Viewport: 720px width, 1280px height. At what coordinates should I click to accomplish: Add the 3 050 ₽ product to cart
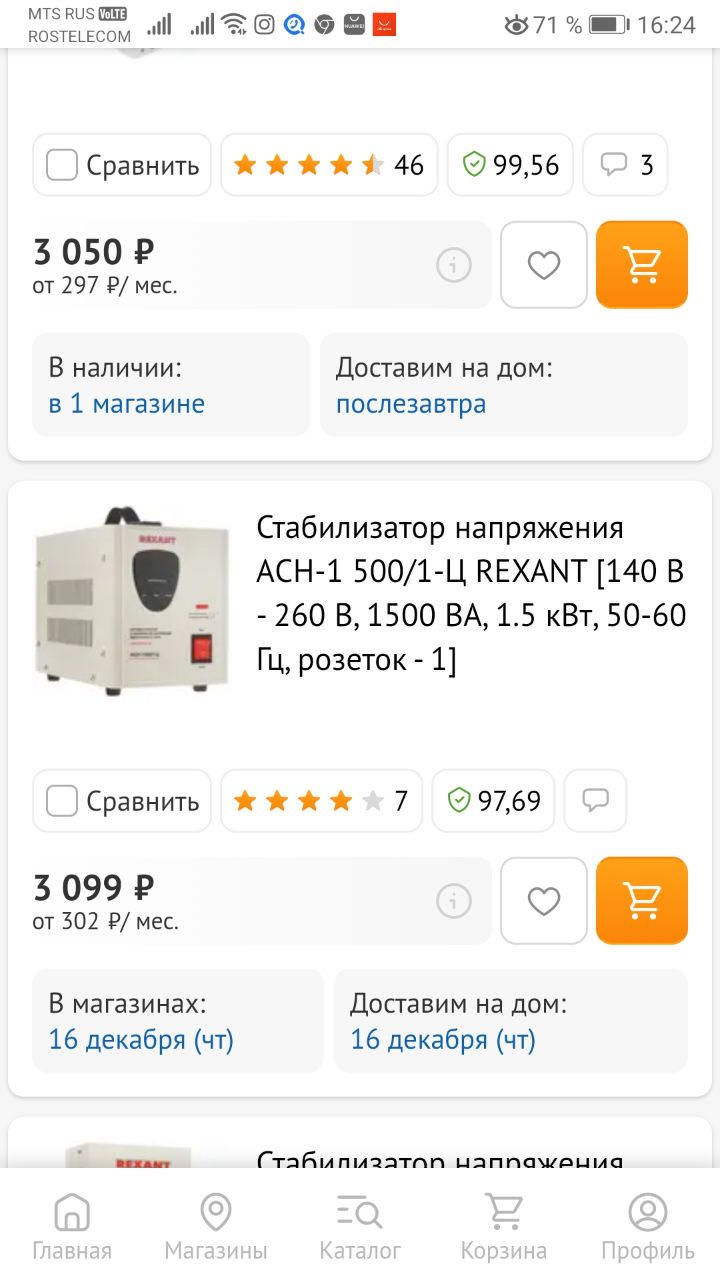tap(642, 265)
